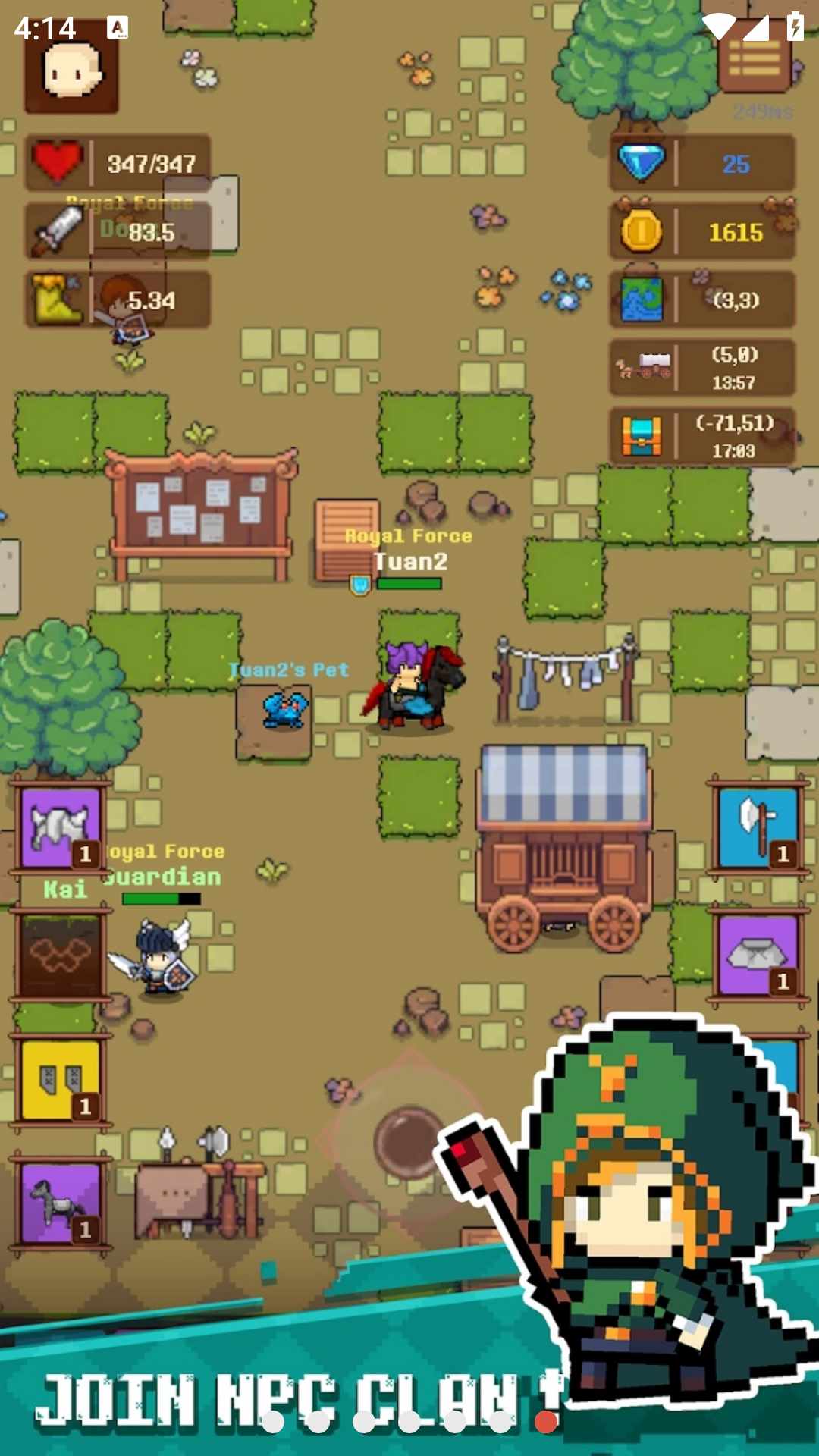Select the sixth page indicator dot
The image size is (819, 1456).
point(500,1422)
